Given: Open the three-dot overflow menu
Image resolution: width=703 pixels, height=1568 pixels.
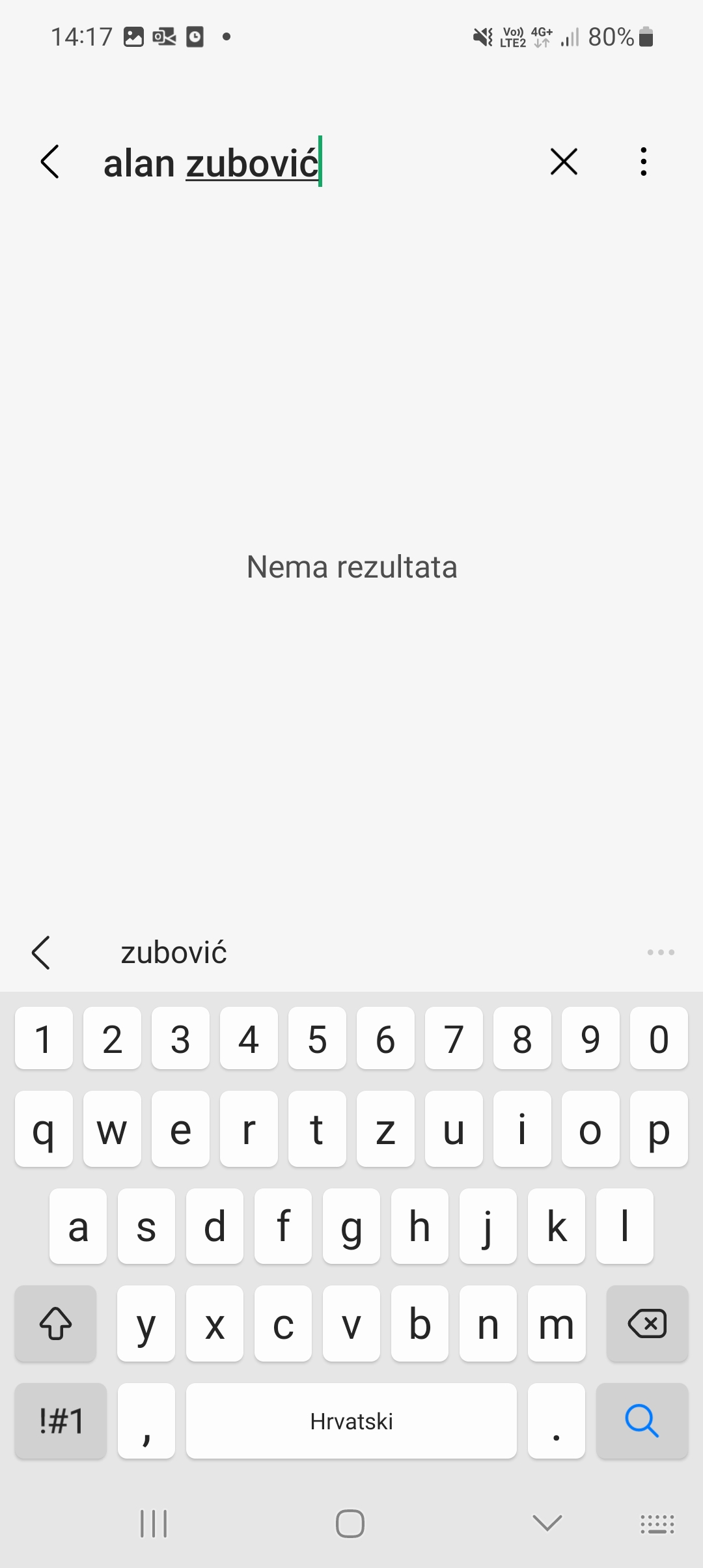Looking at the screenshot, I should [643, 161].
